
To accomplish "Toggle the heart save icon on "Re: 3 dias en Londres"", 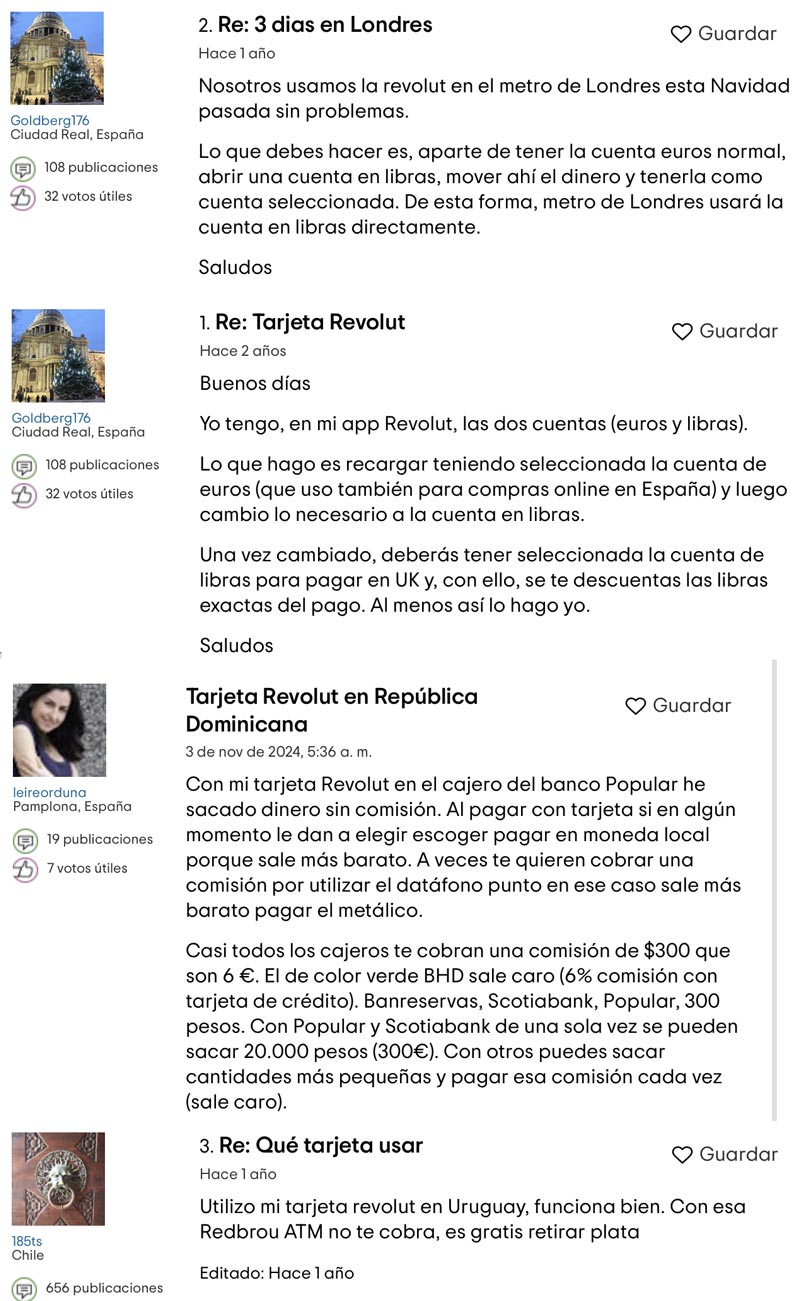I will (x=681, y=33).
